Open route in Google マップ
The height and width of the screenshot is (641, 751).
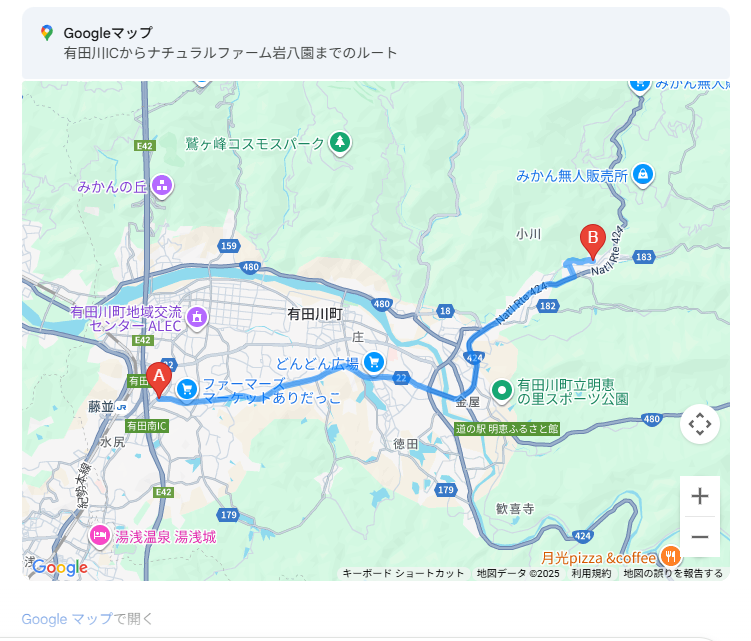click(x=88, y=619)
